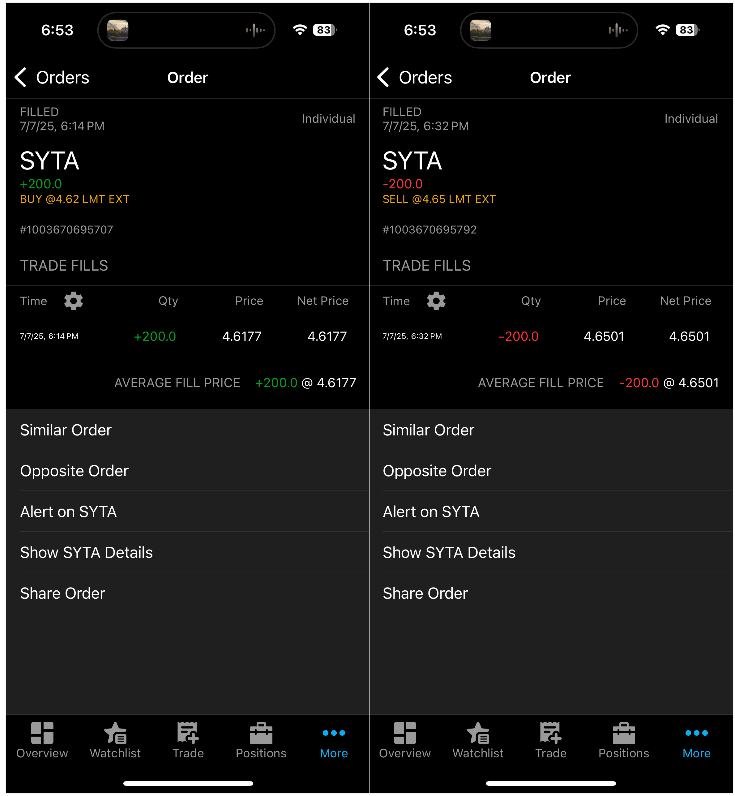Create an Opposite Order for the BUY order

[x=75, y=471]
